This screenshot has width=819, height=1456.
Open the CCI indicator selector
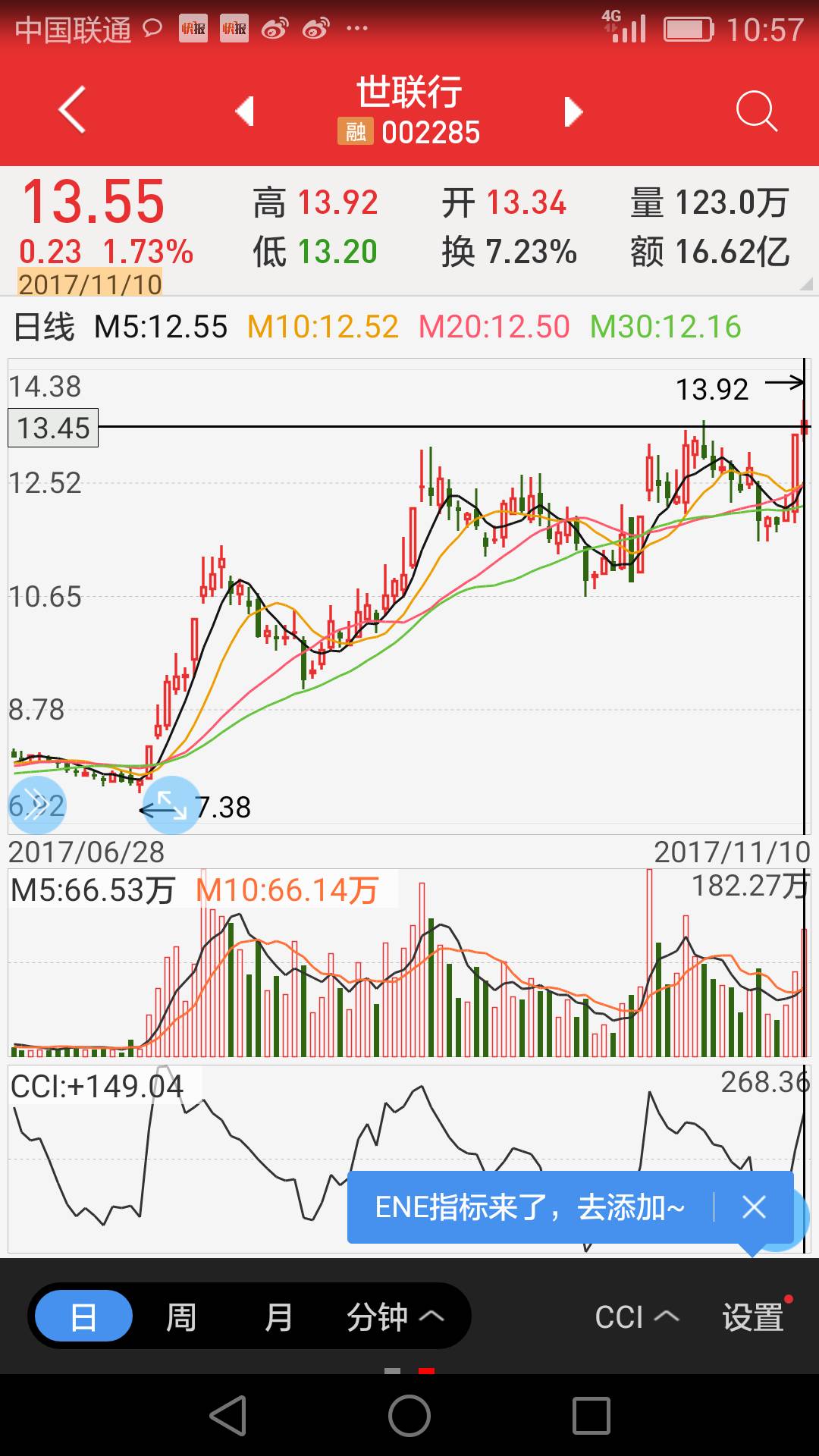[636, 1317]
